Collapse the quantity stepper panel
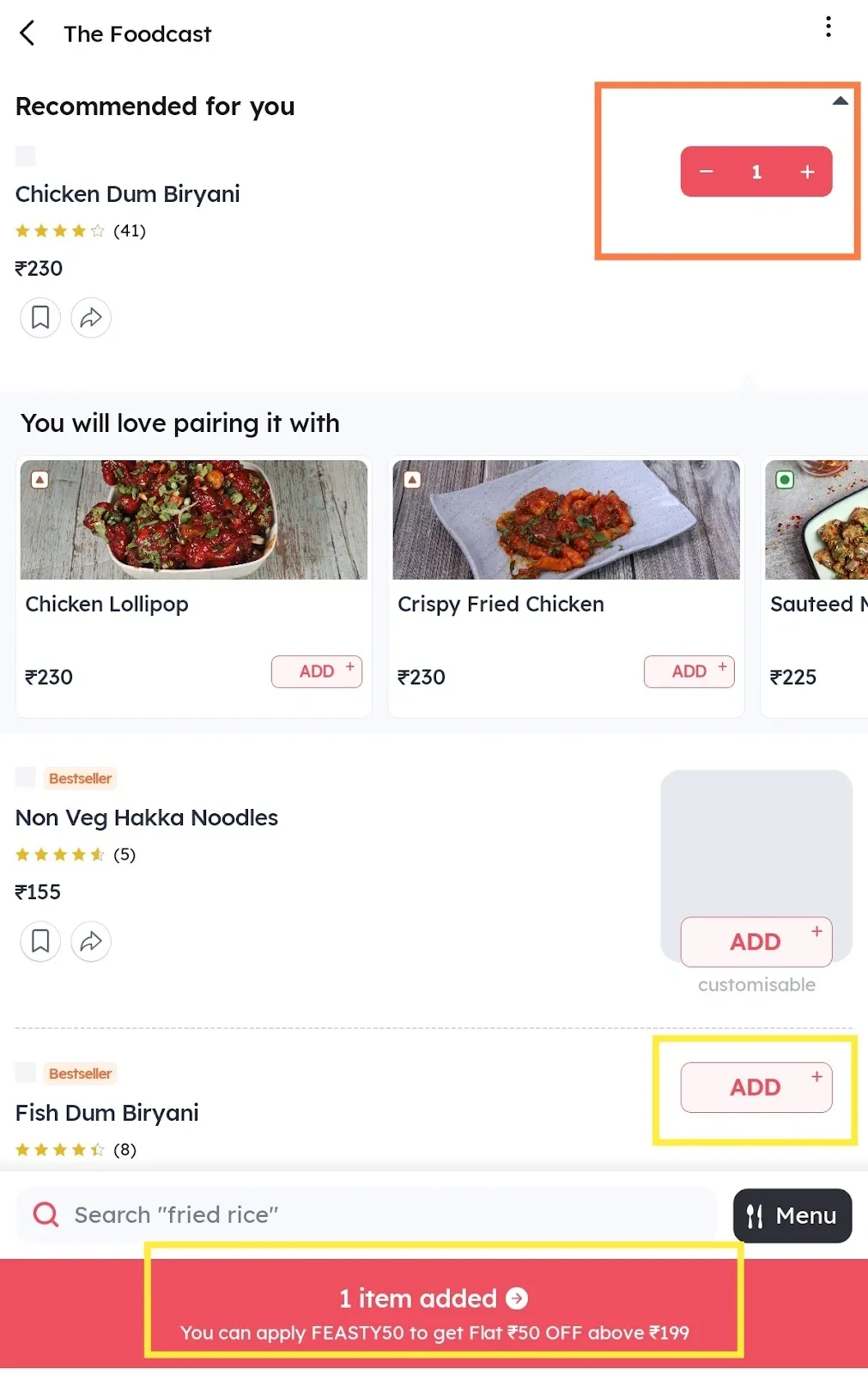This screenshot has width=868, height=1374. pyautogui.click(x=839, y=100)
